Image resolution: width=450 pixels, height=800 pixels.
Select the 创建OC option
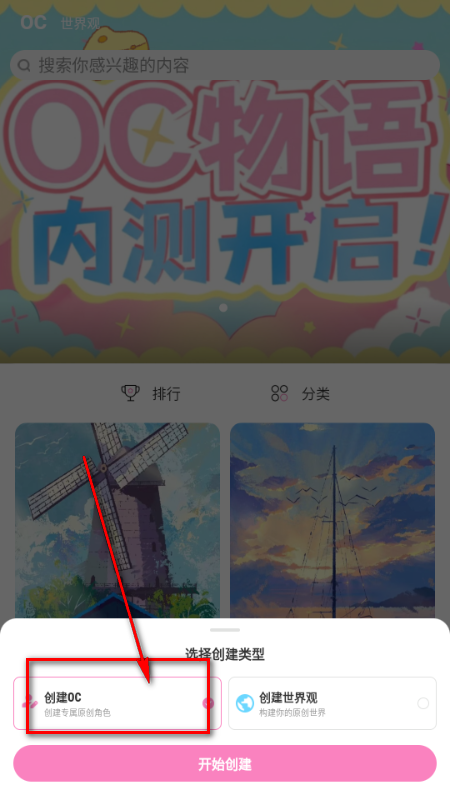click(117, 703)
